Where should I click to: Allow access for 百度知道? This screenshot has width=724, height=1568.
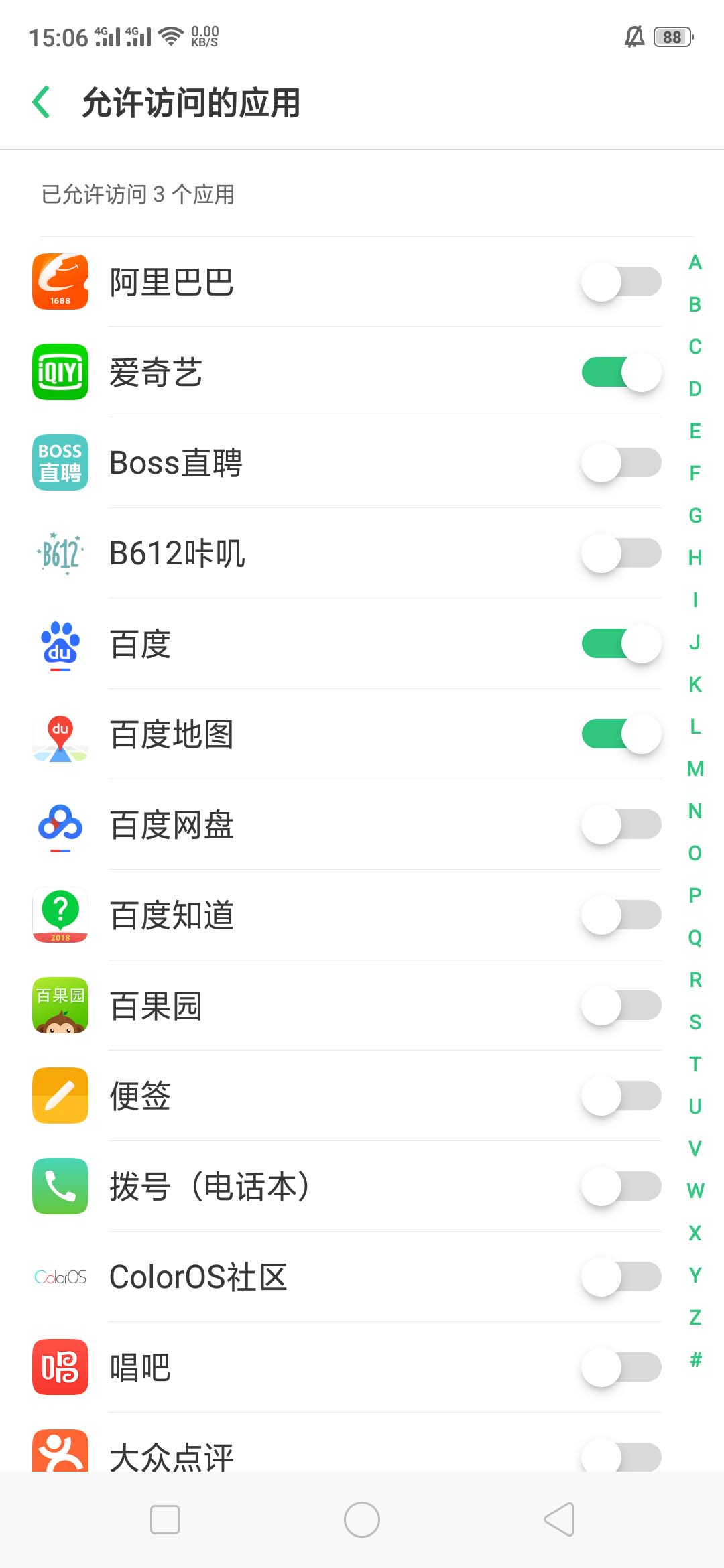point(621,915)
